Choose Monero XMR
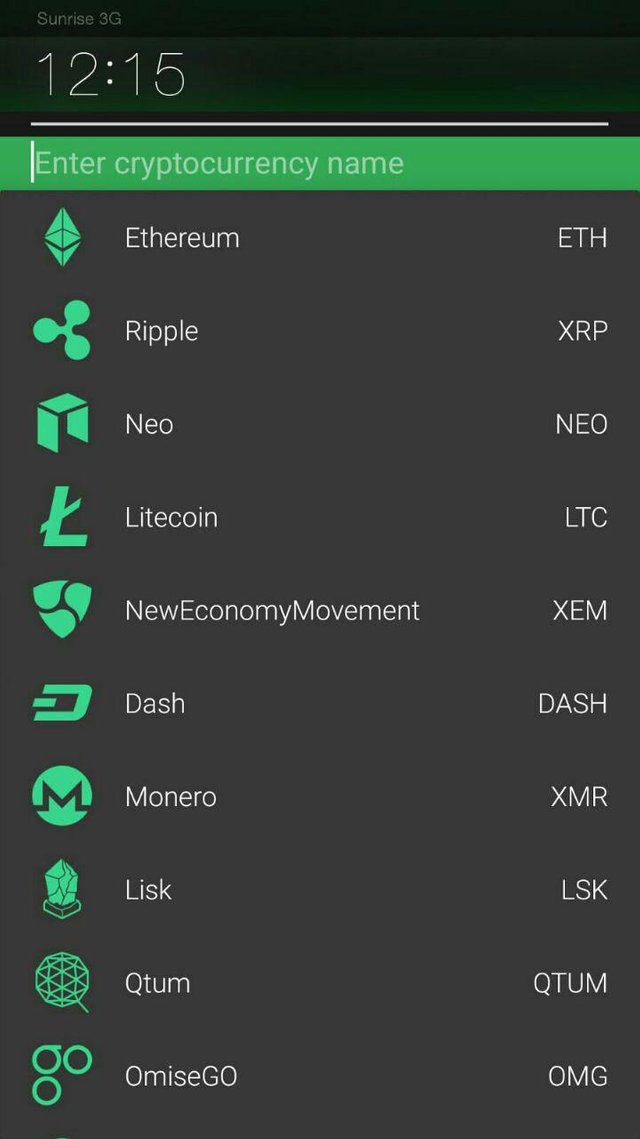 [320, 796]
